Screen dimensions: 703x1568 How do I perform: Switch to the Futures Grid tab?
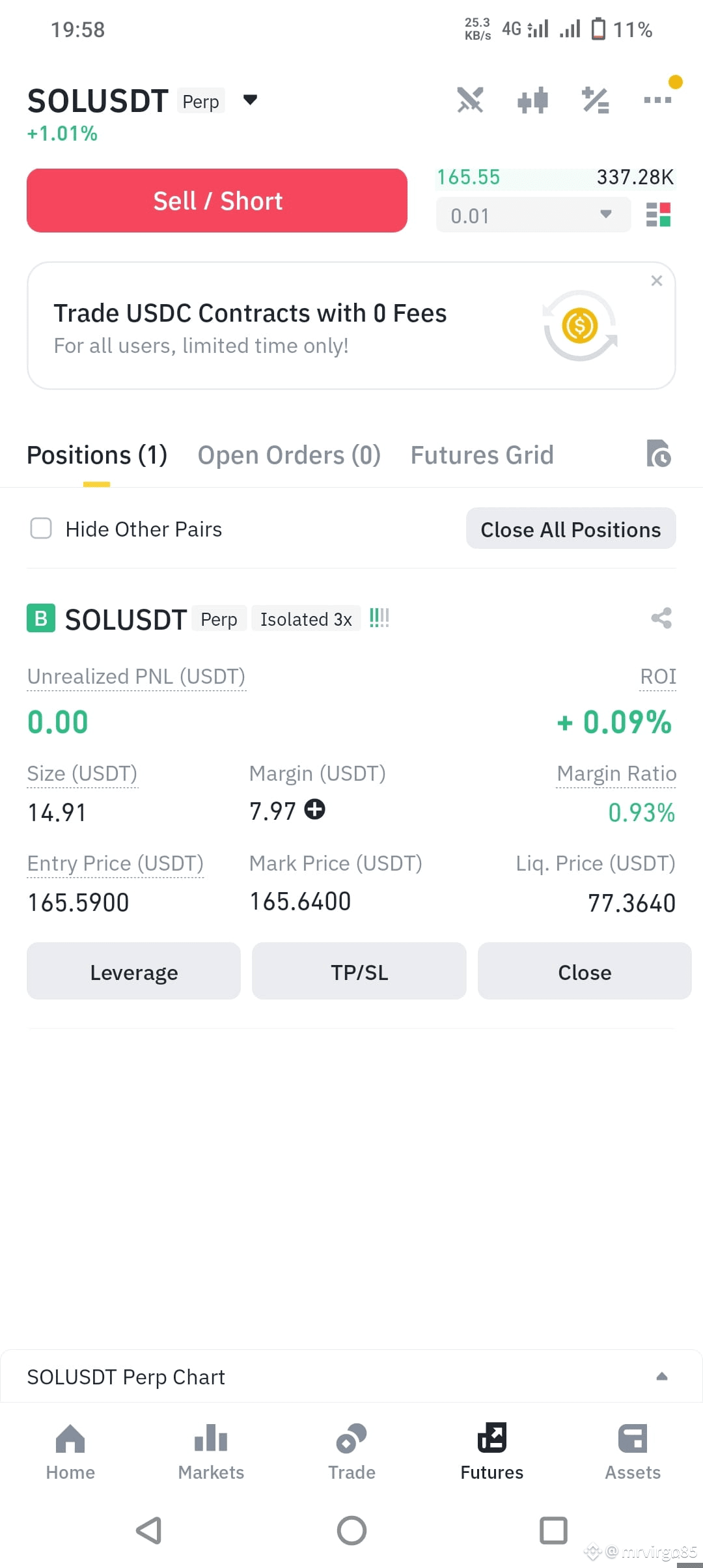coord(482,455)
